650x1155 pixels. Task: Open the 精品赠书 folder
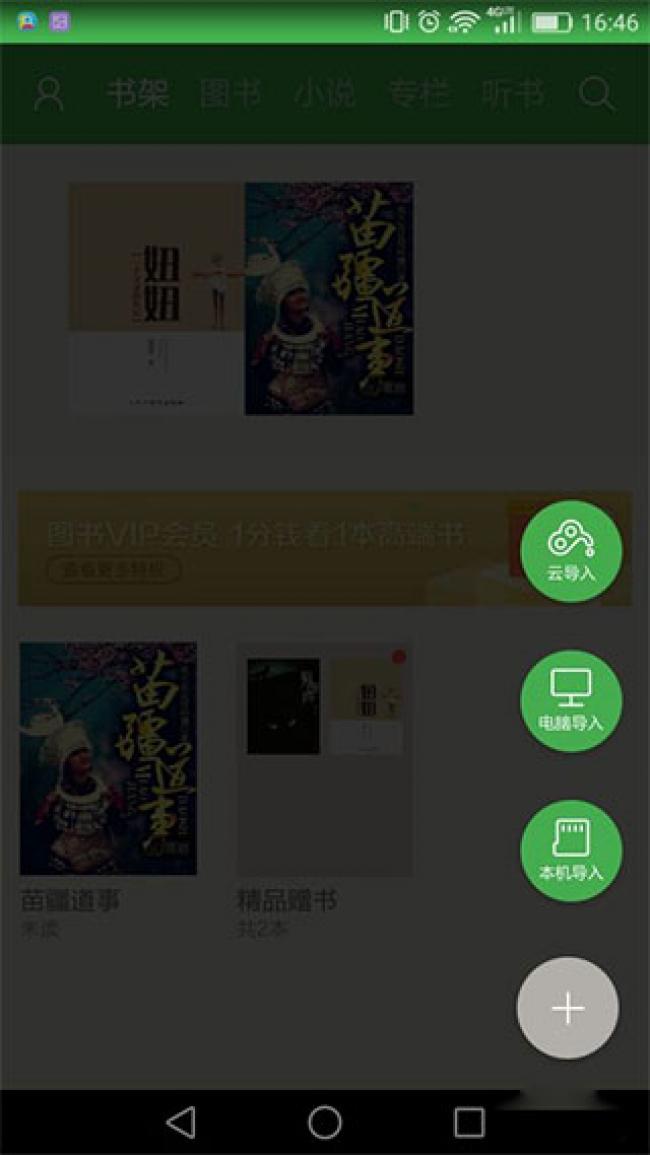tap(324, 760)
